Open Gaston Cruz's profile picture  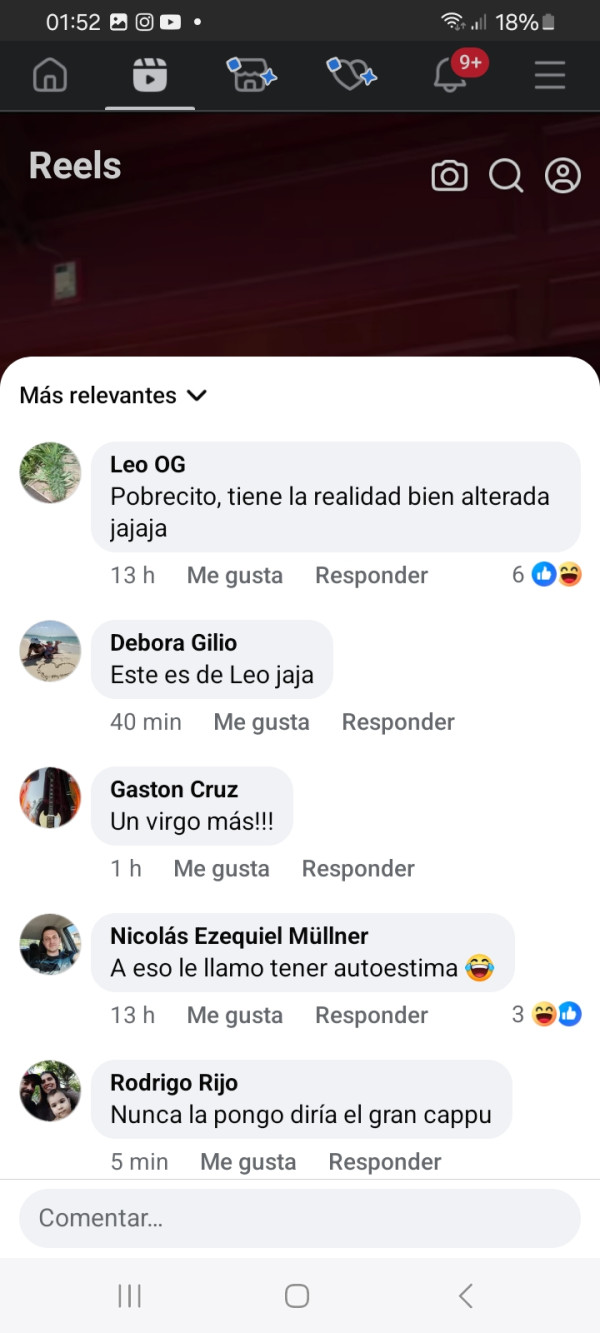coord(50,797)
